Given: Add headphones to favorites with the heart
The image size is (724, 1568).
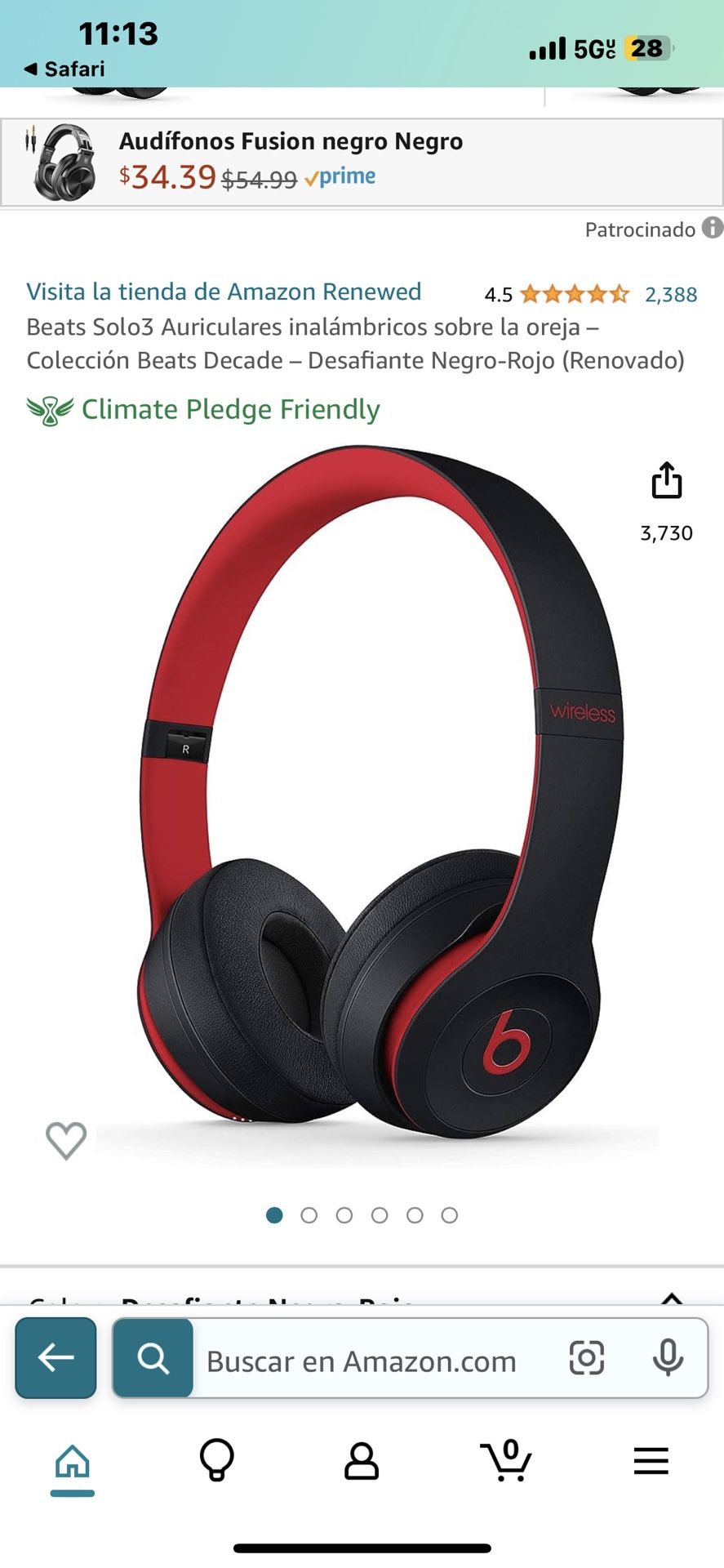Looking at the screenshot, I should (x=64, y=1141).
